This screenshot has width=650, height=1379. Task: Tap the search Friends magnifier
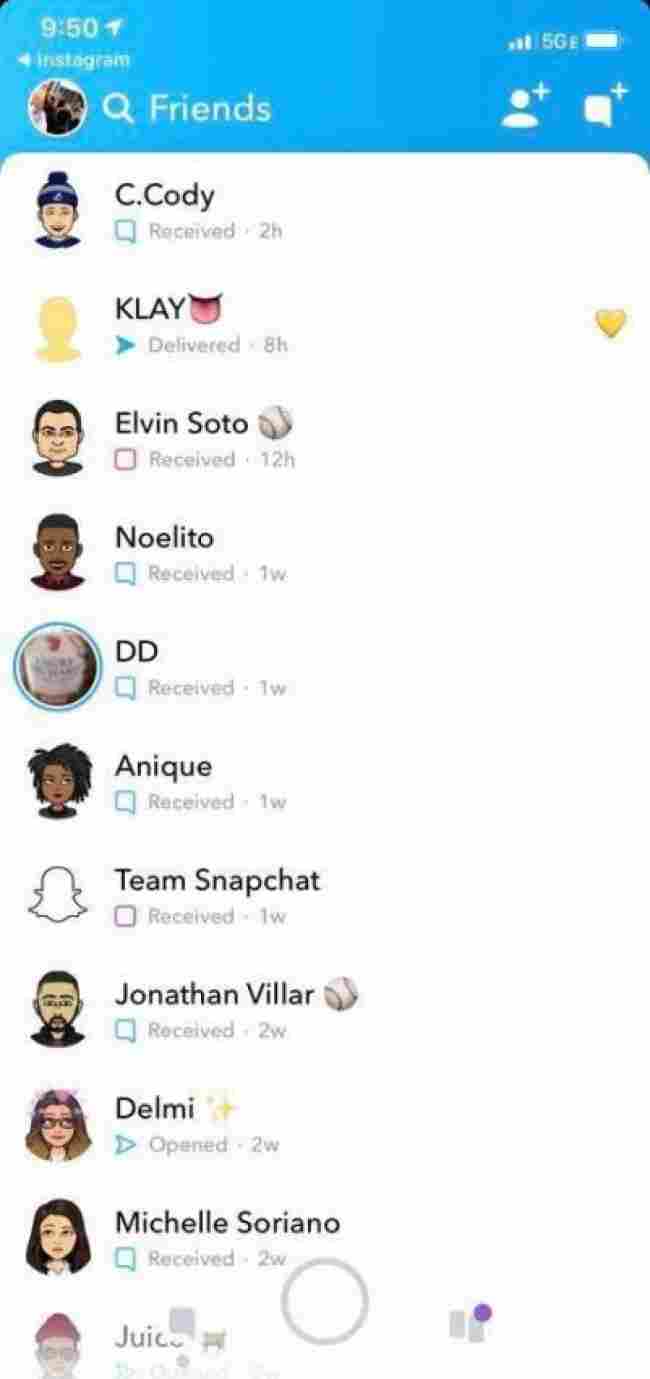click(x=120, y=108)
